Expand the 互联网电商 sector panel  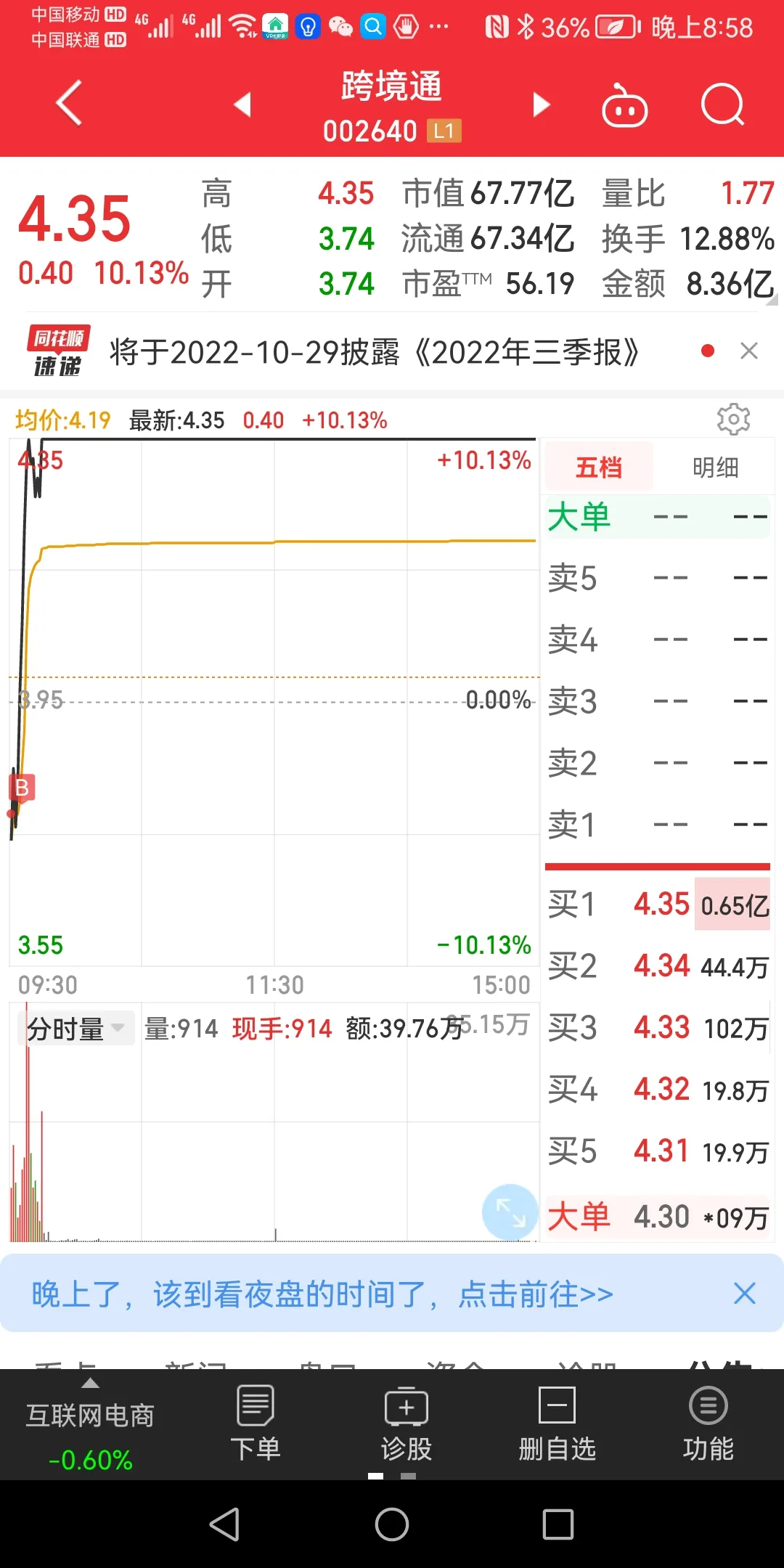click(x=90, y=1425)
